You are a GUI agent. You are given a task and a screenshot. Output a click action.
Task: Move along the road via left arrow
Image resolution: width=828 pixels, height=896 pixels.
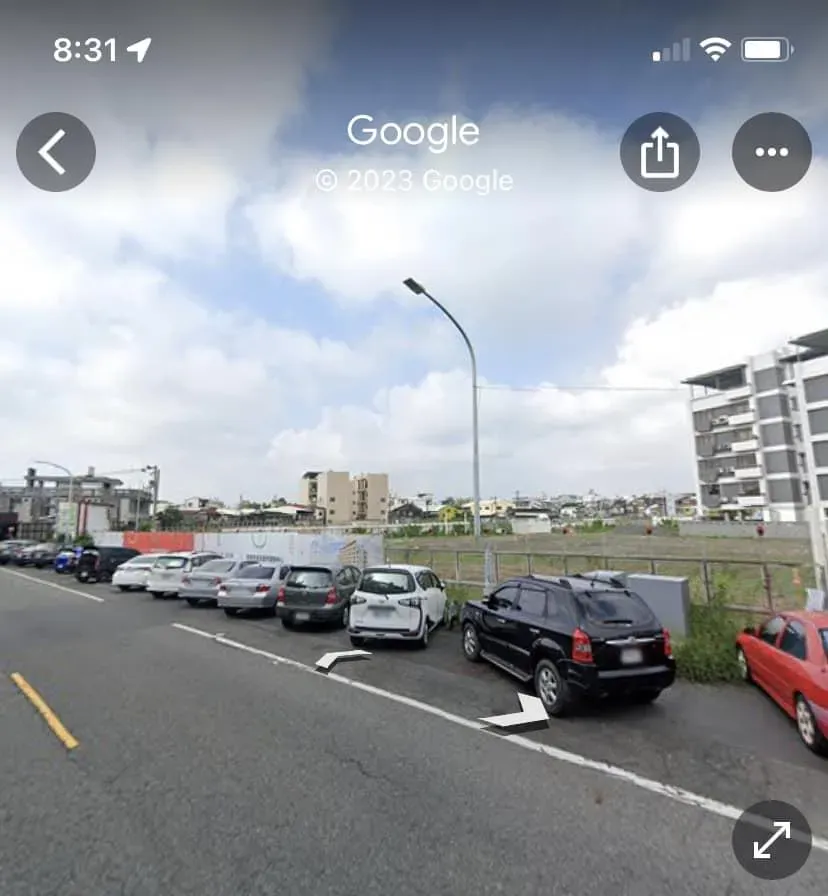(341, 659)
